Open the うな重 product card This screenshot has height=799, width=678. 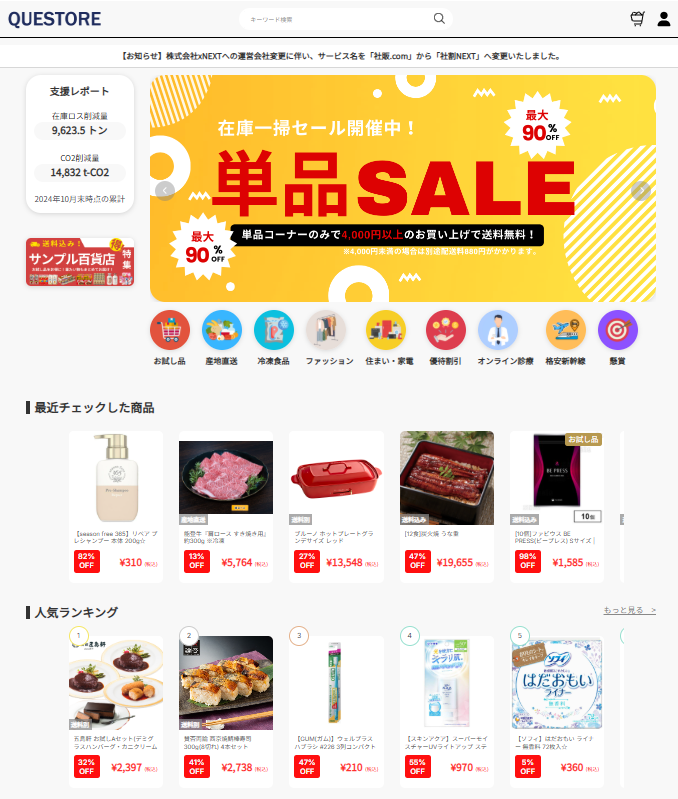tap(446, 505)
